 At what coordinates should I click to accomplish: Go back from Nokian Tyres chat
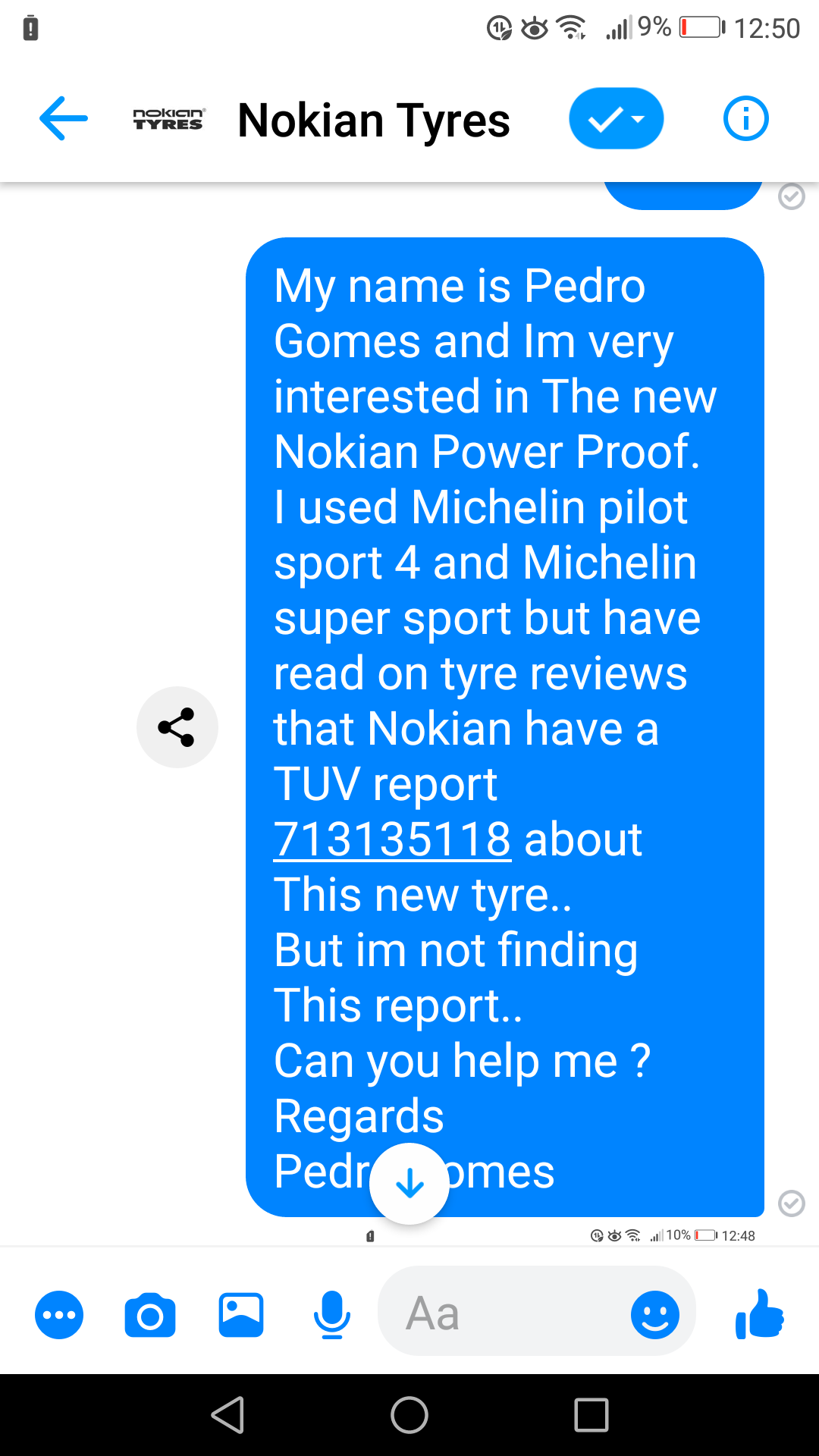64,118
